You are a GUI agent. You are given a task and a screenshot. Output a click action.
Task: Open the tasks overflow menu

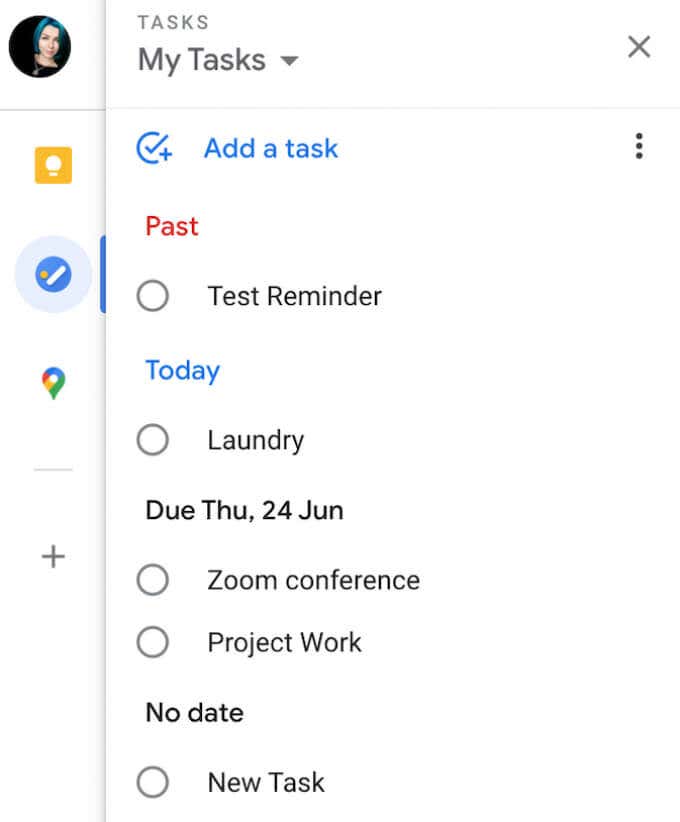pos(639,147)
